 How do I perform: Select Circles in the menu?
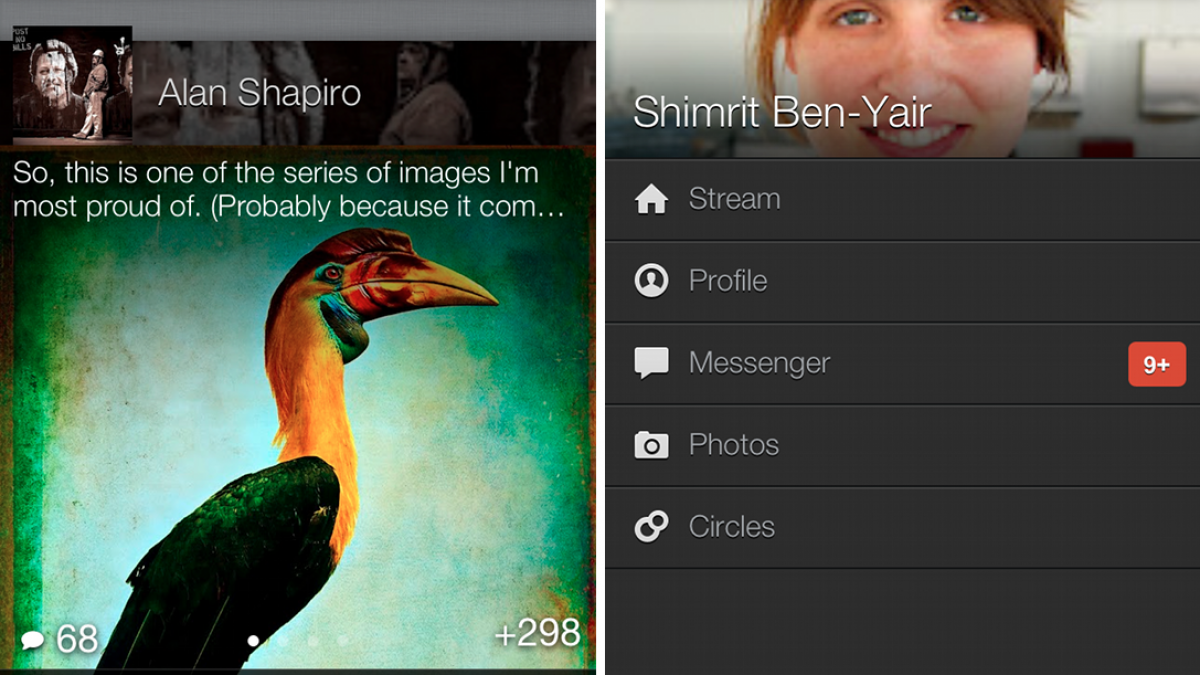(731, 527)
